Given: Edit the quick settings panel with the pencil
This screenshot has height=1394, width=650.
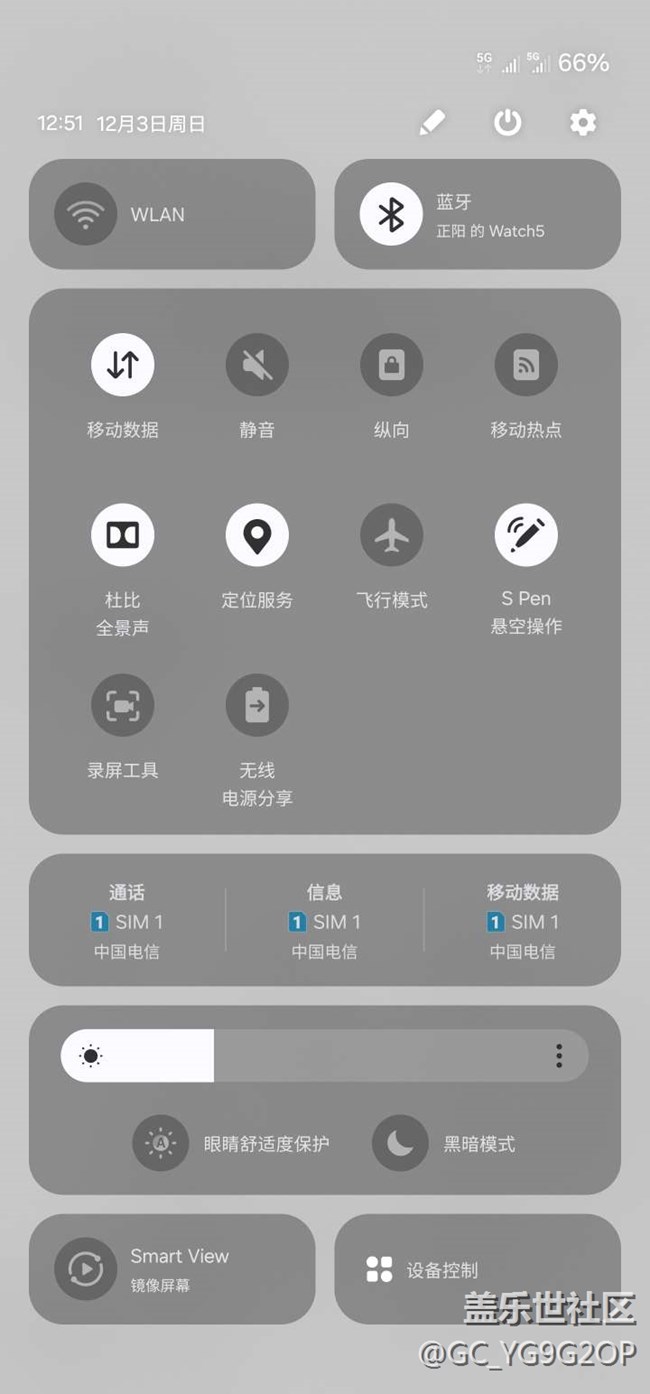Looking at the screenshot, I should (432, 123).
